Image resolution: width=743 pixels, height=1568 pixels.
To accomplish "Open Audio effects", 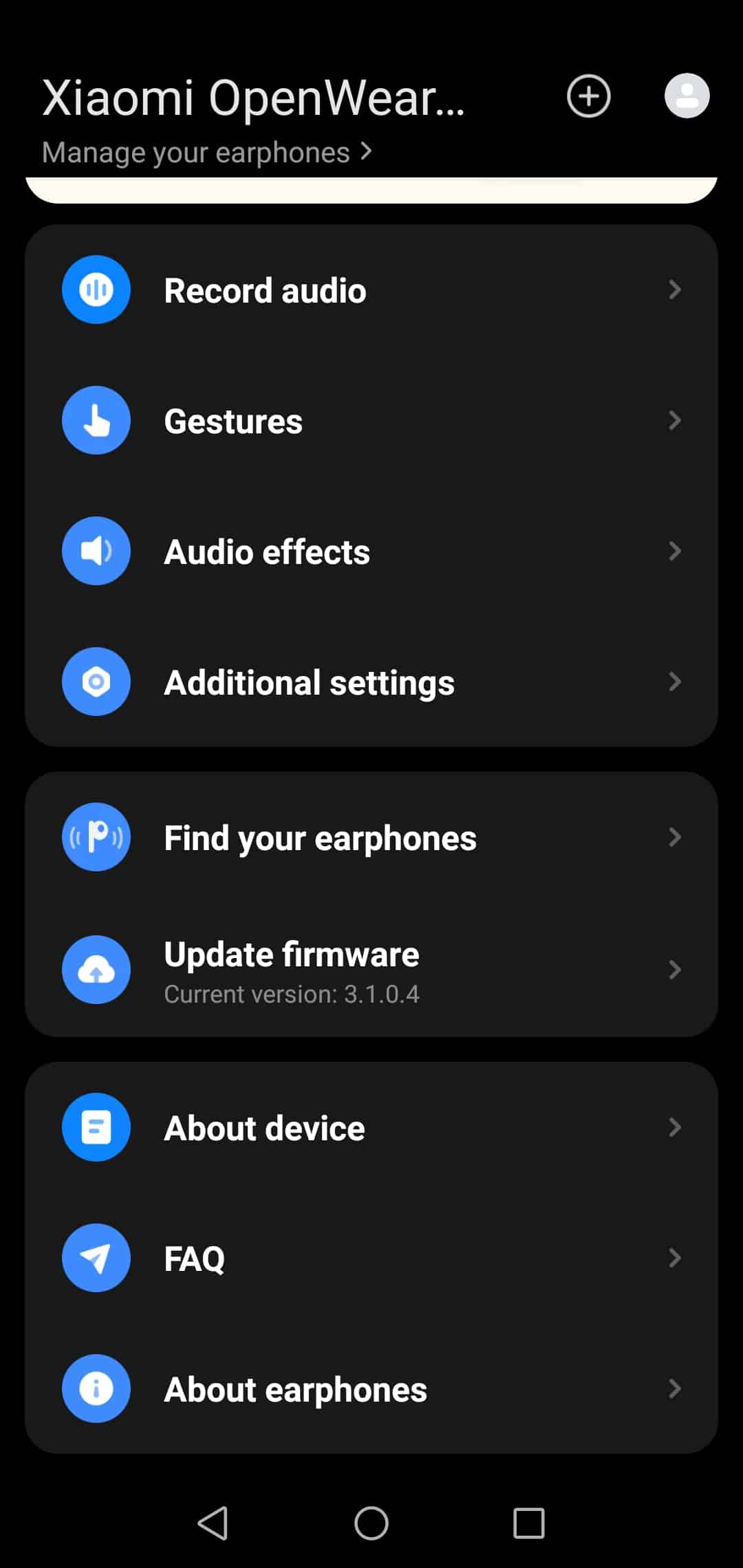I will click(x=371, y=552).
